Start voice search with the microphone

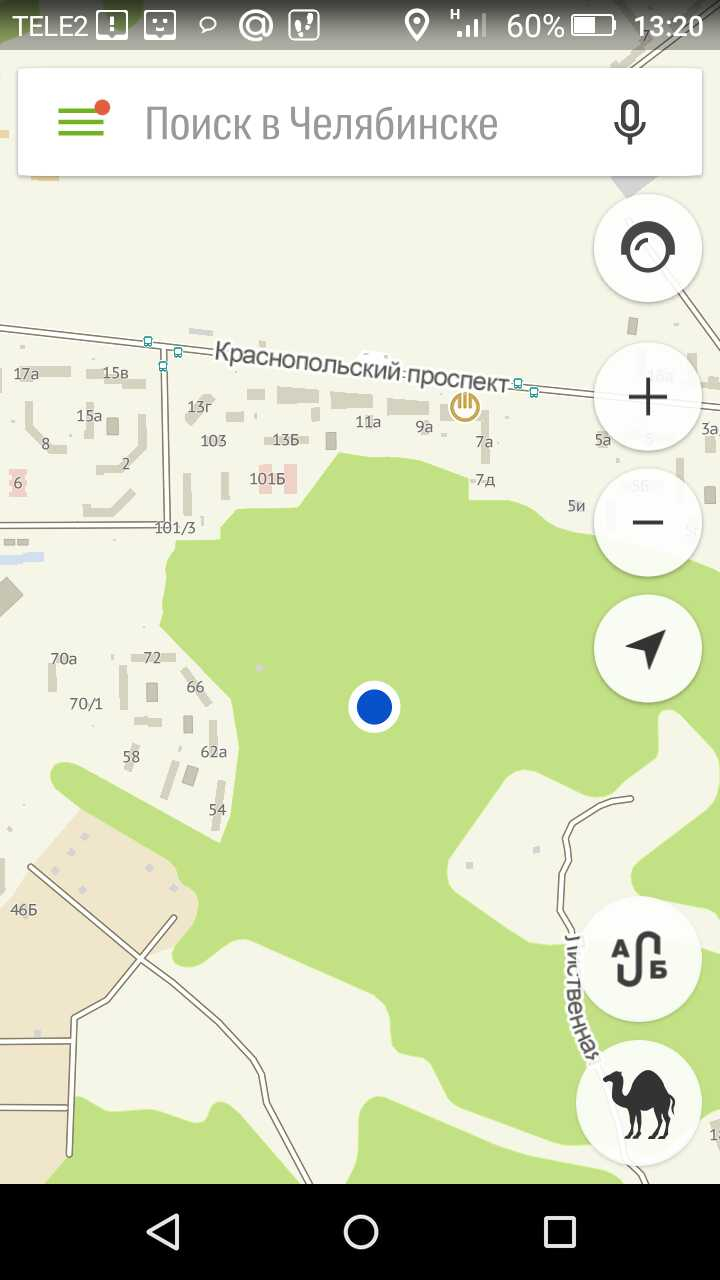[629, 123]
